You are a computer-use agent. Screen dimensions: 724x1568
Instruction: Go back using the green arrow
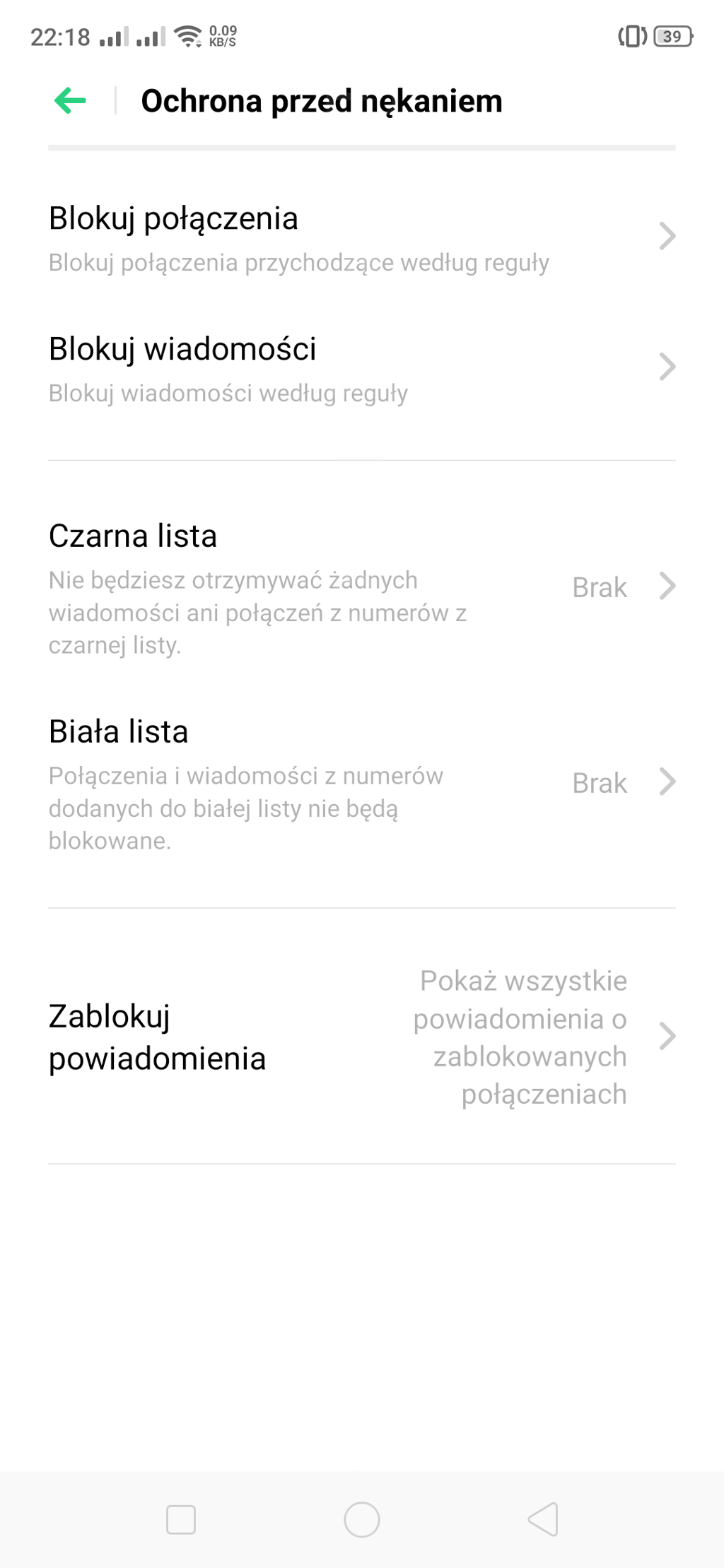tap(70, 101)
